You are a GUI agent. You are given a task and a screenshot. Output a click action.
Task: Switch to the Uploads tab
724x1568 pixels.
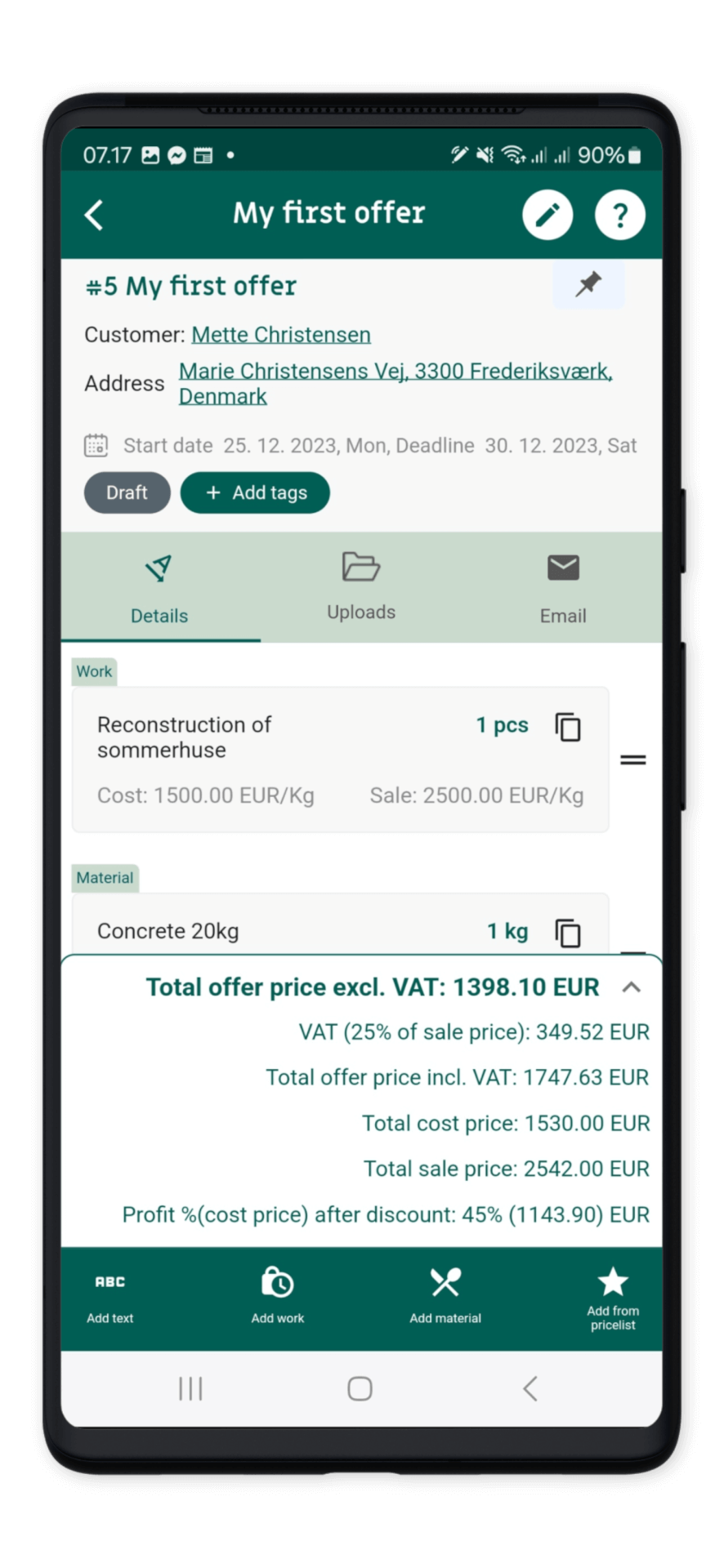361,586
